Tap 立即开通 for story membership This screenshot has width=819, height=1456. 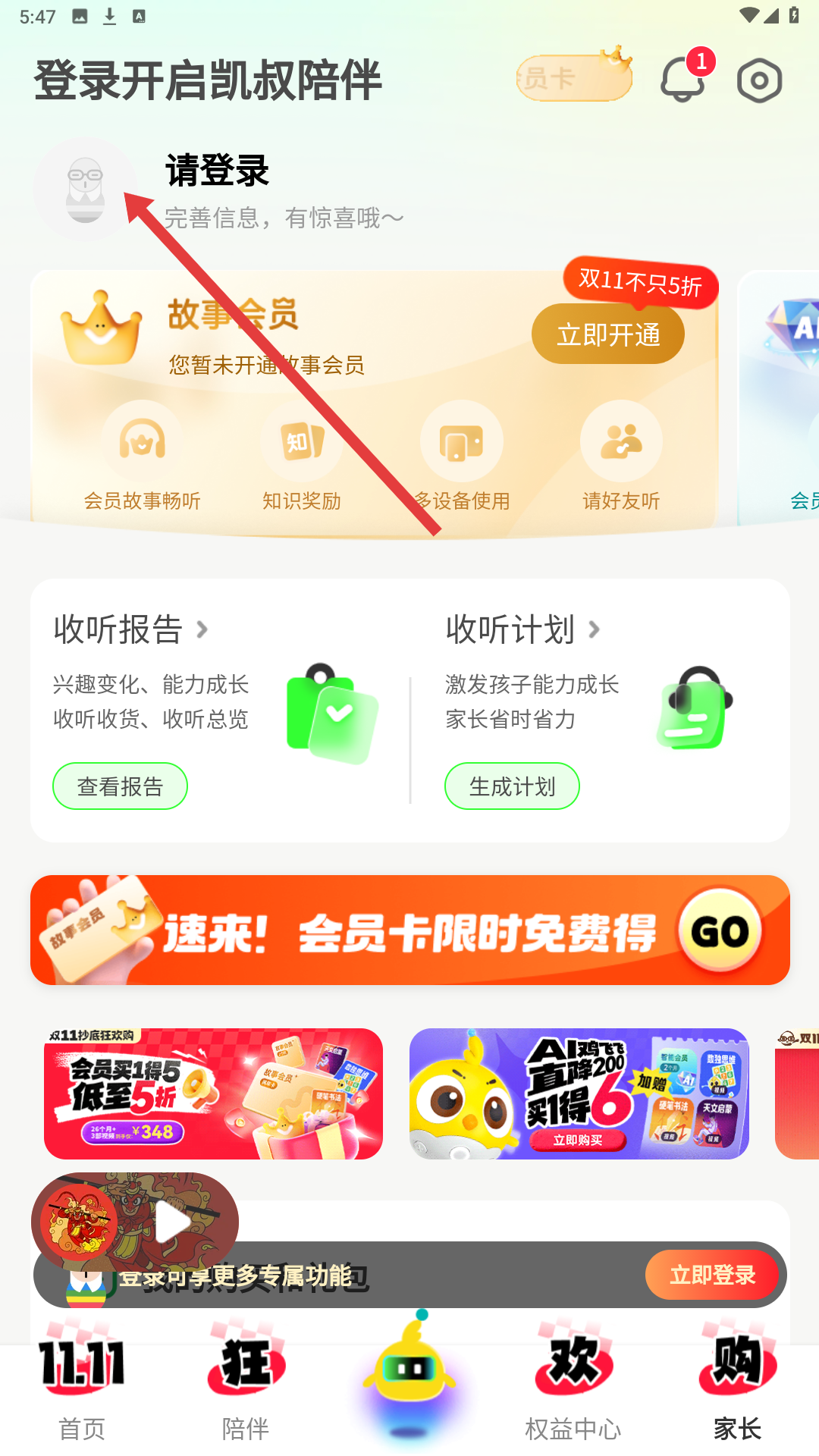[x=607, y=334]
